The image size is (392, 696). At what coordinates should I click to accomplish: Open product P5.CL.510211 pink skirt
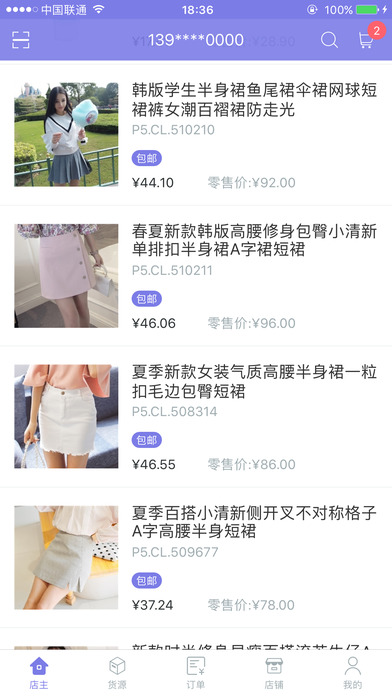[196, 276]
